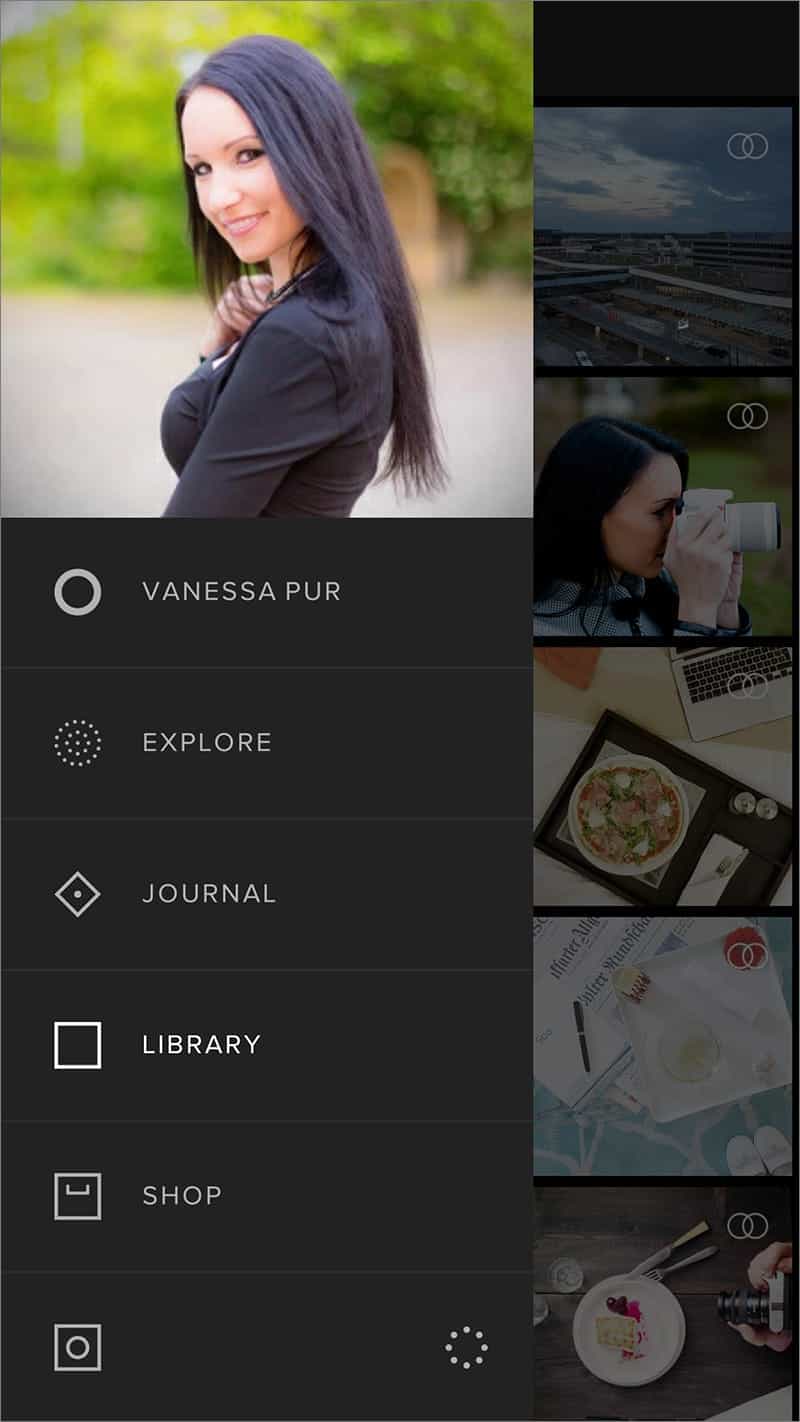Open the camera icon at bottom

pyautogui.click(x=77, y=1347)
